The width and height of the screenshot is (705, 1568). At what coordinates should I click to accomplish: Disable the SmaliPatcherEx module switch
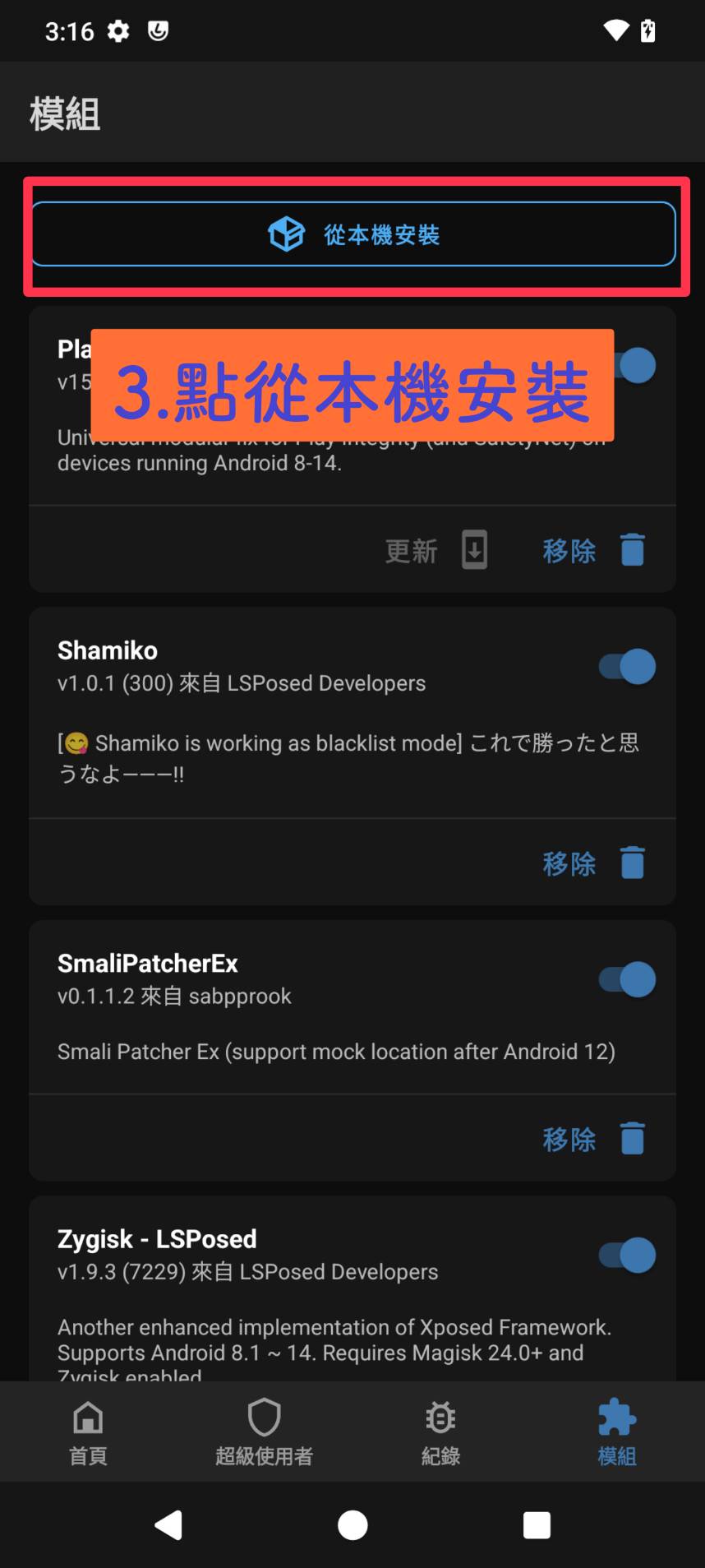[627, 979]
